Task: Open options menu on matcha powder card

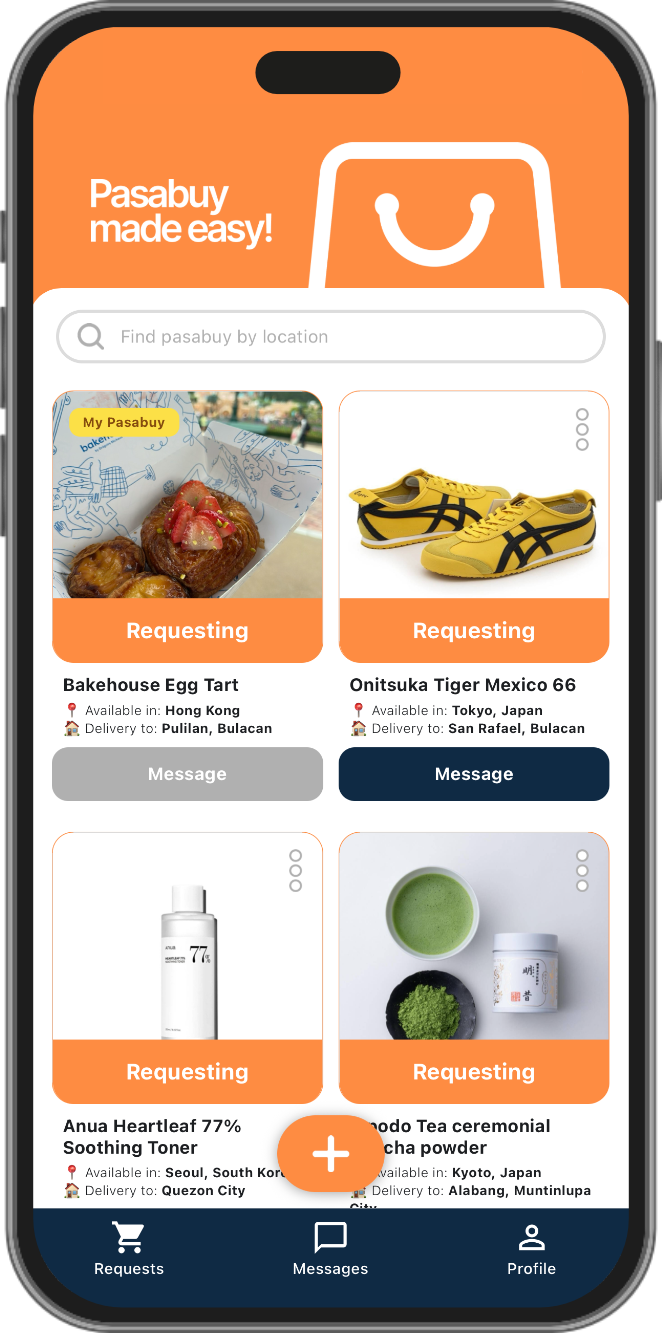Action: [582, 871]
